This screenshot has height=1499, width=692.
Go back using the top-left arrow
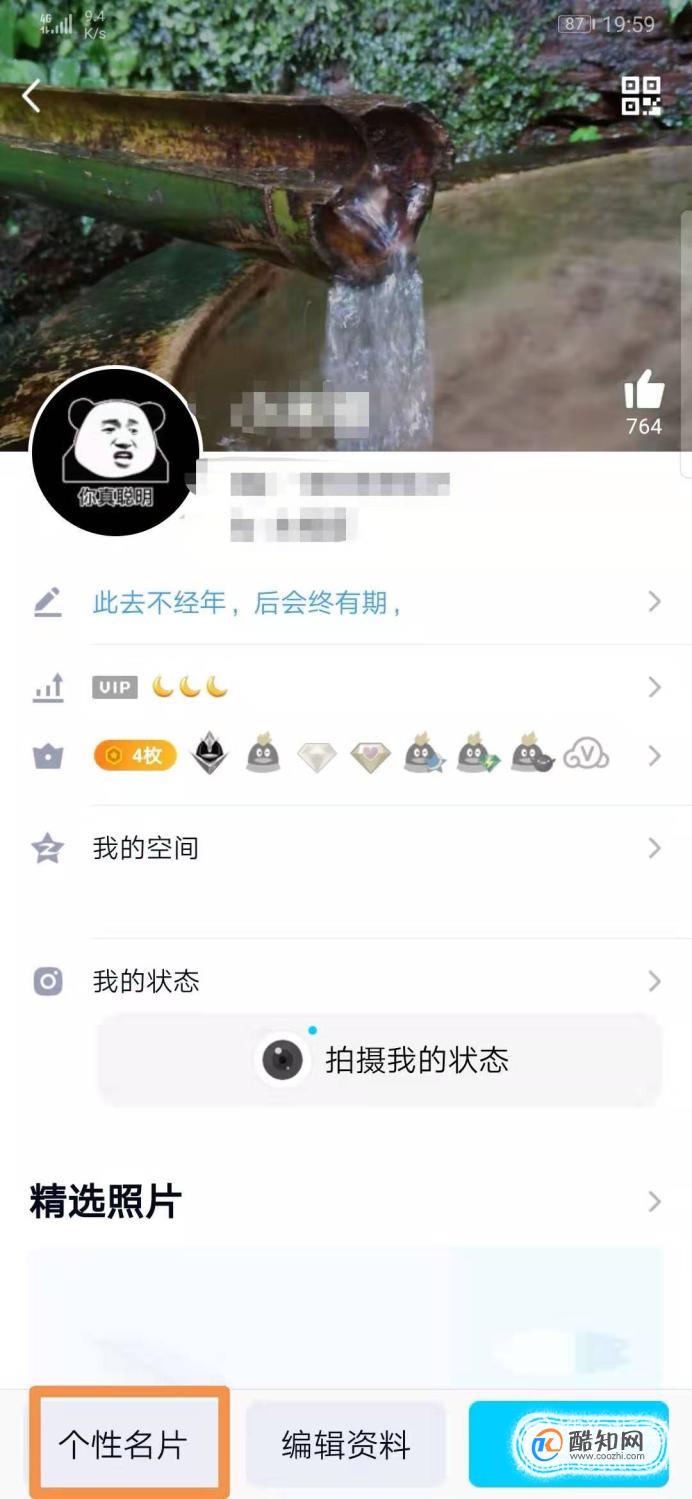point(32,97)
